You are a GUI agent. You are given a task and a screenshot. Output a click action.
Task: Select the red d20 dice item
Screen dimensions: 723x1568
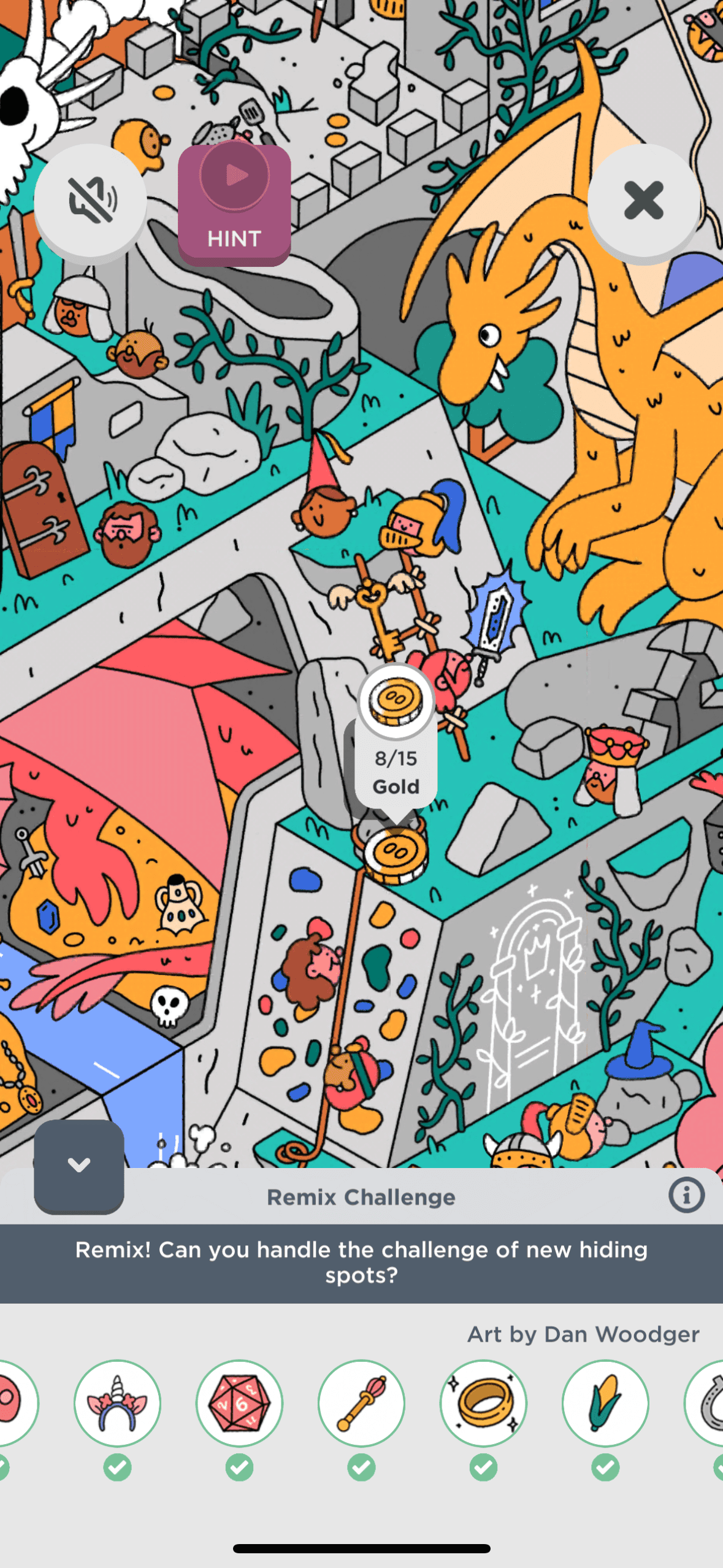click(x=239, y=1403)
